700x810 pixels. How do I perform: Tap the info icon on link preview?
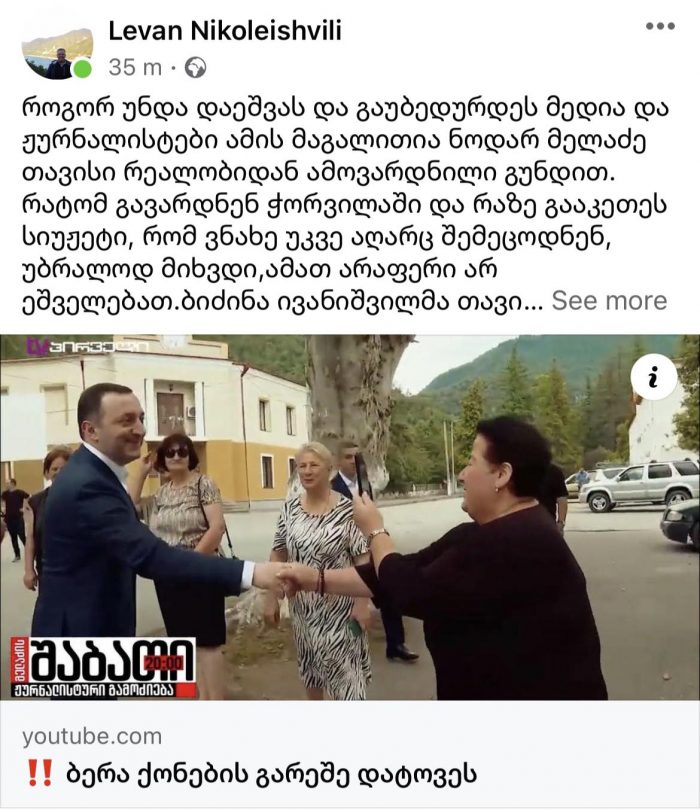click(x=654, y=378)
